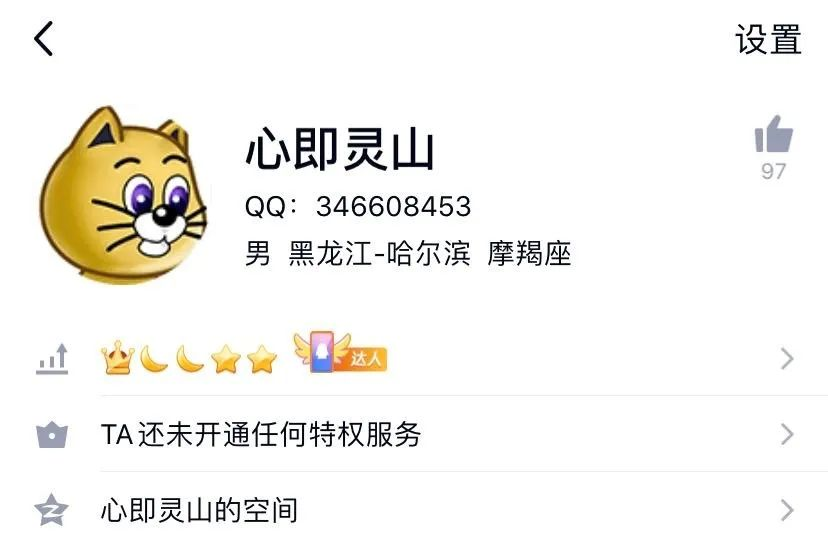View the cat avatar of 心即灵山
The height and width of the screenshot is (546, 828).
122,193
